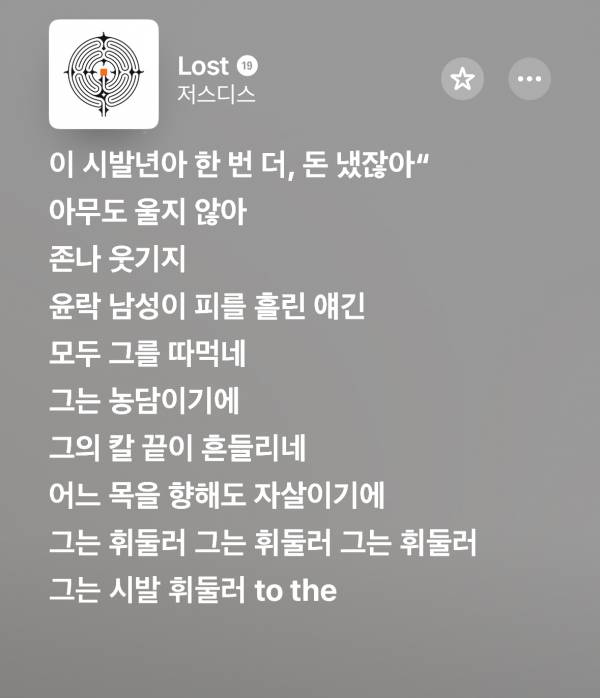
Task: Open the more options menu for Lost
Action: tap(530, 80)
